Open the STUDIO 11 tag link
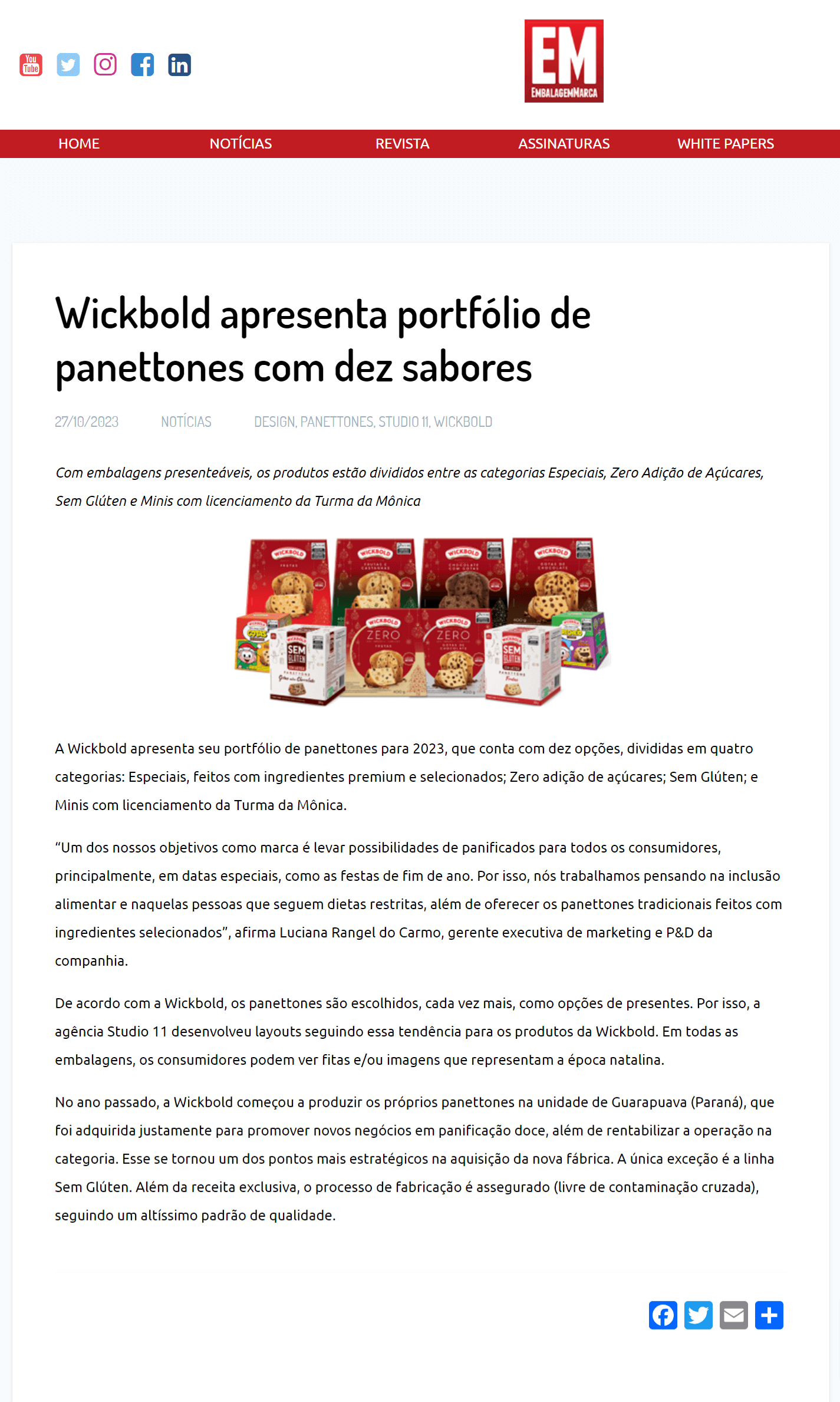This screenshot has width=840, height=1402. [403, 422]
